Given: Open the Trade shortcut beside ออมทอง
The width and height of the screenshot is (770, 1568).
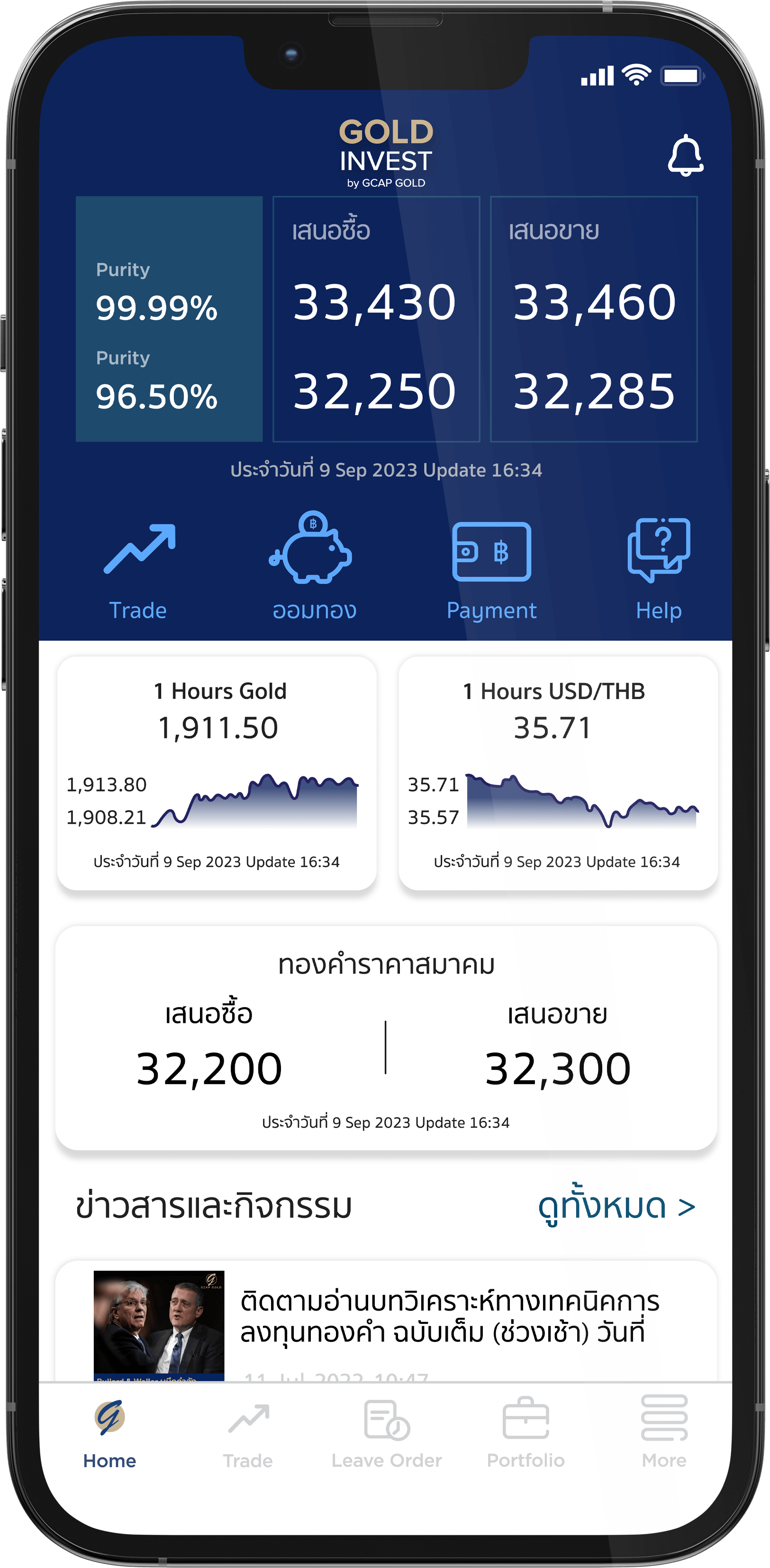Looking at the screenshot, I should [139, 569].
